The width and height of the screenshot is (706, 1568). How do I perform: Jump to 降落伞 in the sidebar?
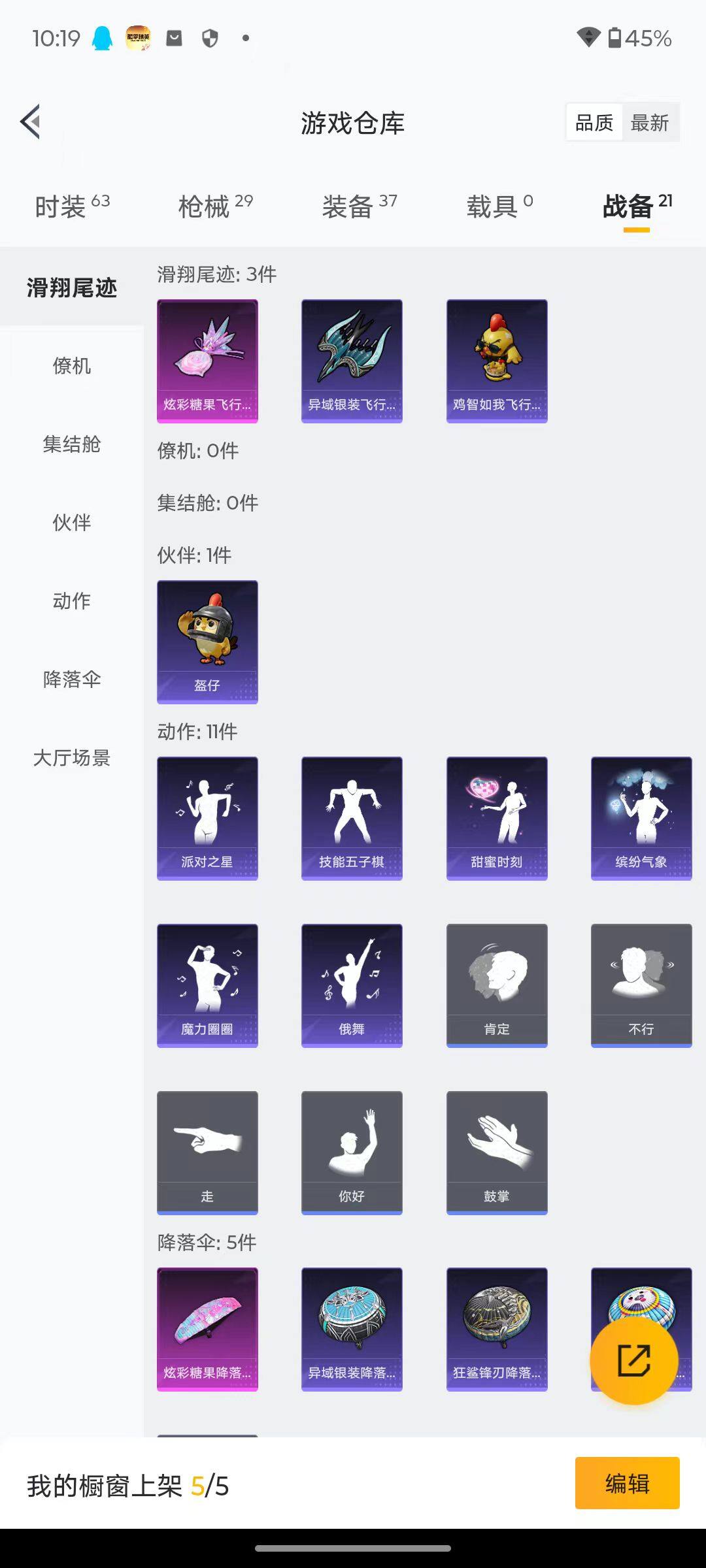pos(72,679)
